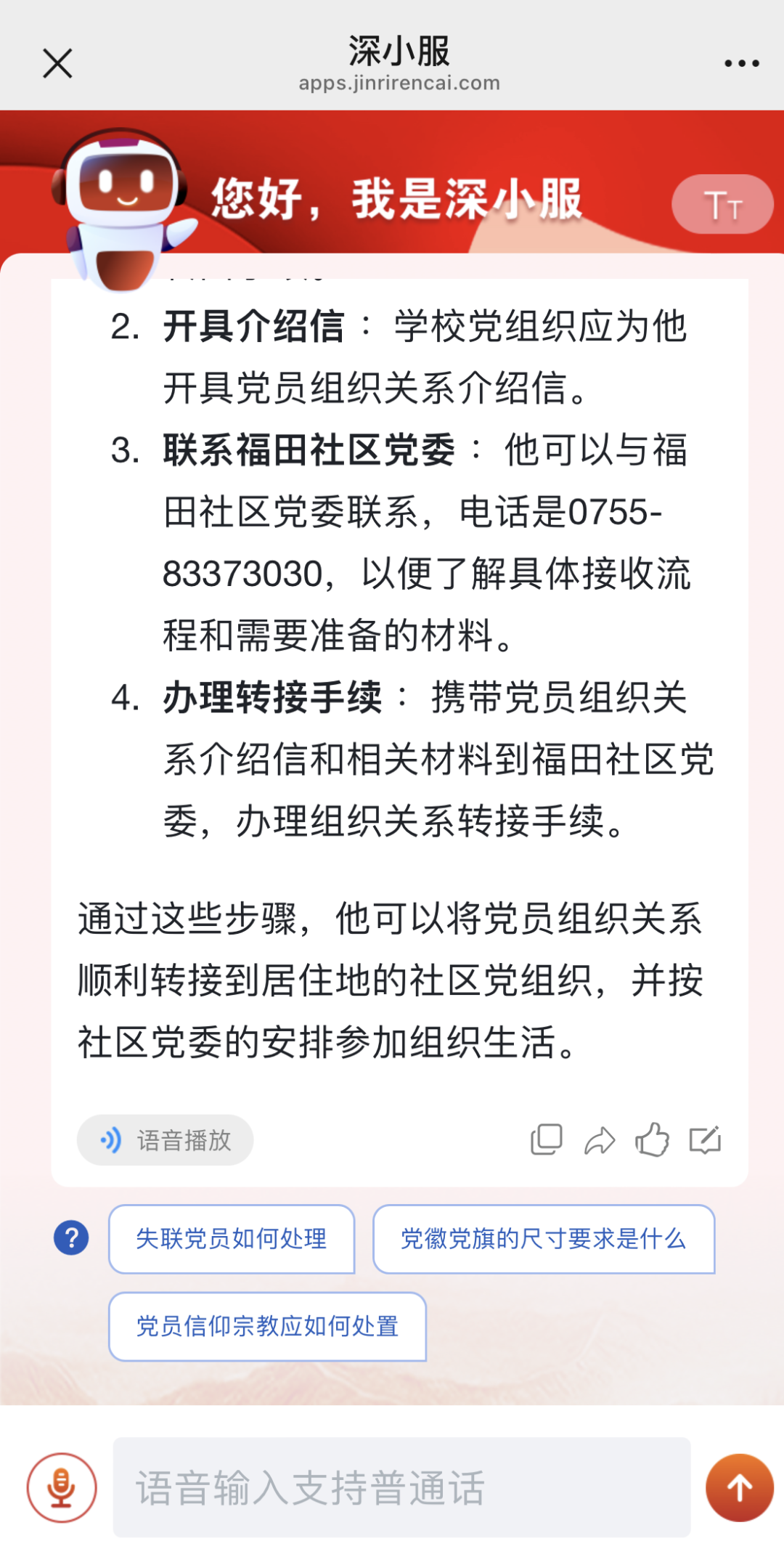
Task: Ask 党员信仰宗教应如何处置
Action: pyautogui.click(x=267, y=1326)
